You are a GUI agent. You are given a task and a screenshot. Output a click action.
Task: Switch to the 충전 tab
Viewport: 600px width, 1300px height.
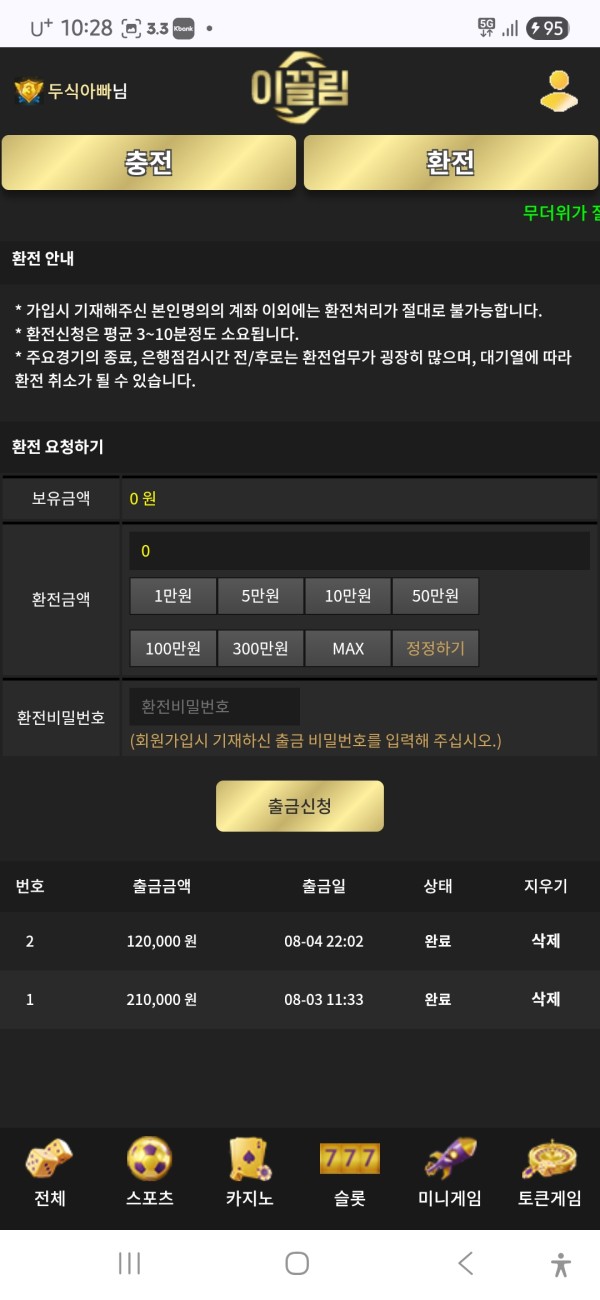click(x=149, y=162)
